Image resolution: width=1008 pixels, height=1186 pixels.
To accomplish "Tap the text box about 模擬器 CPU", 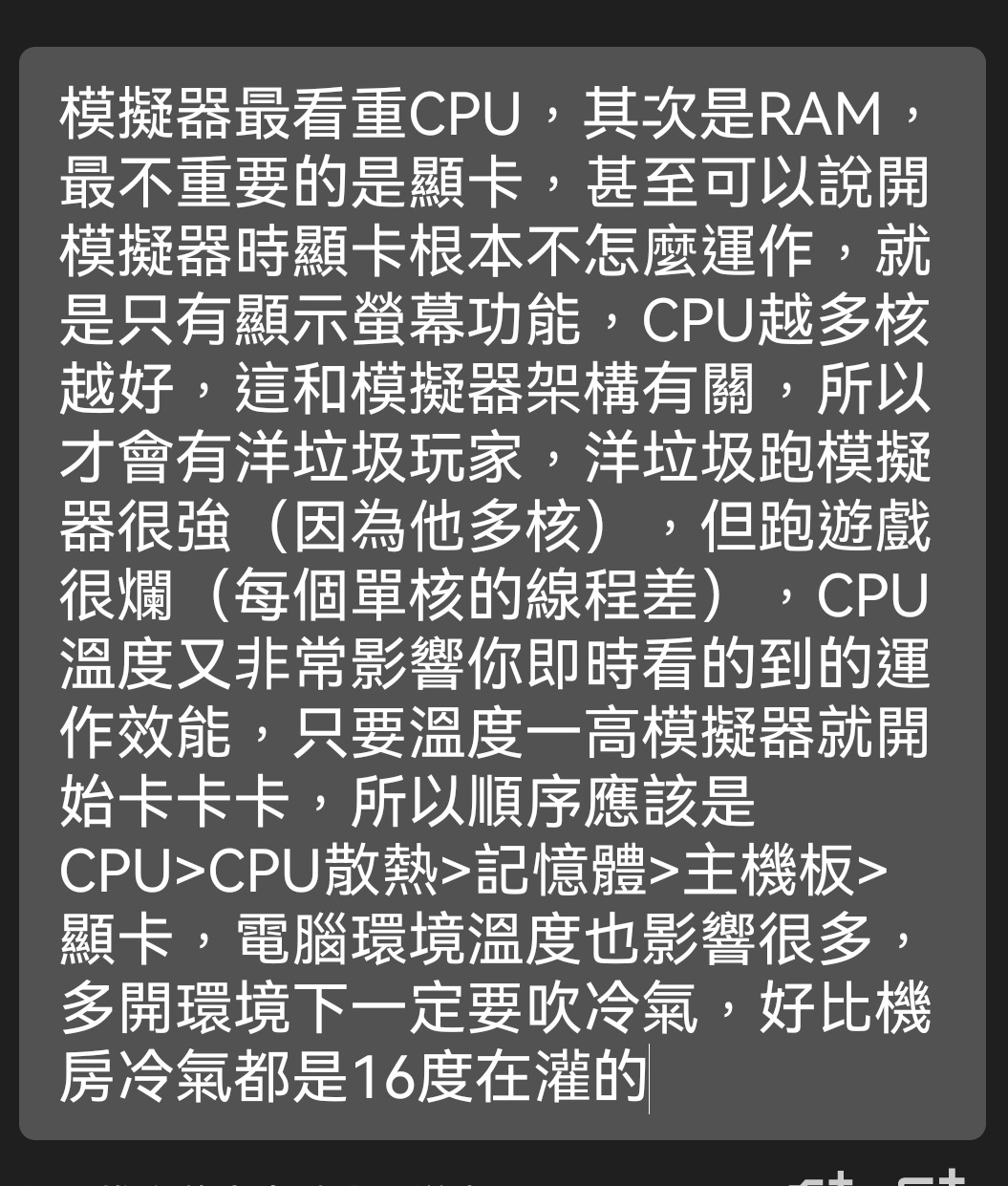I will click(502, 593).
